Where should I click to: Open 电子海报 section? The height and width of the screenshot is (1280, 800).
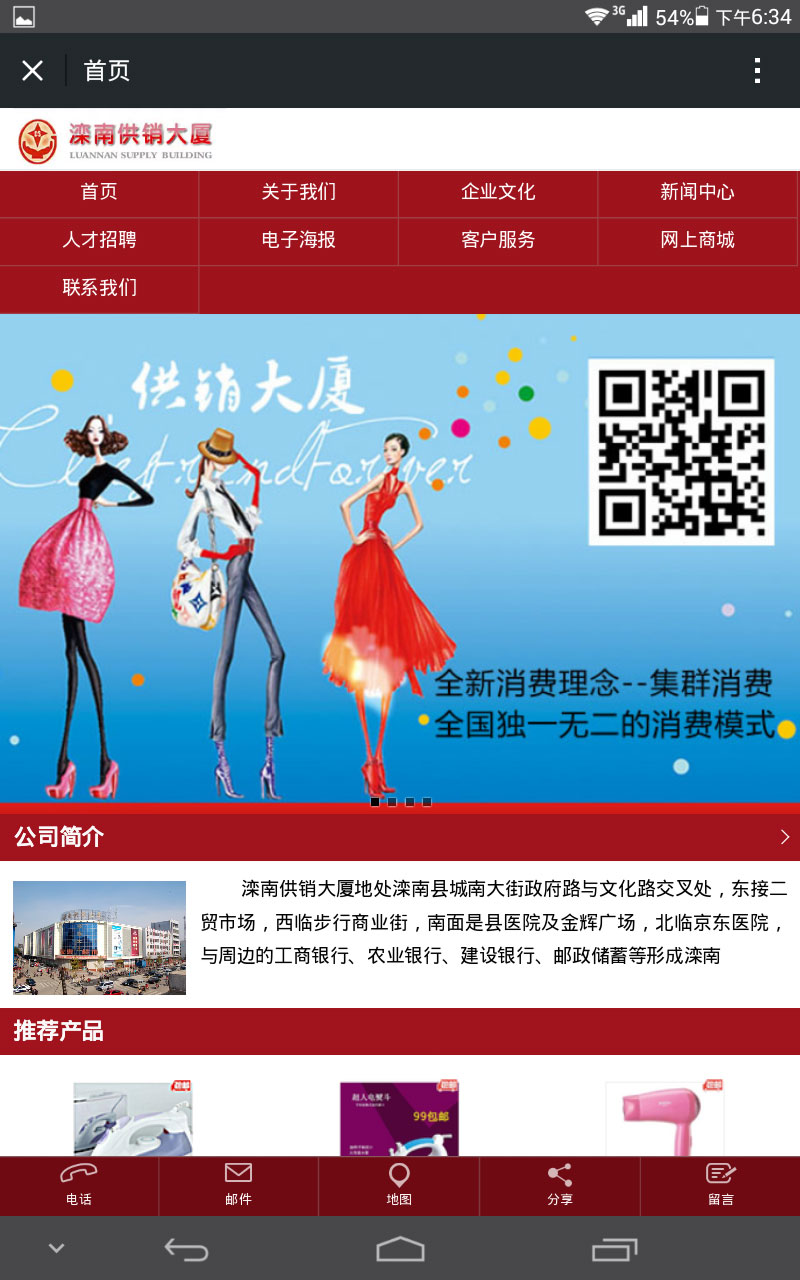[x=298, y=240]
